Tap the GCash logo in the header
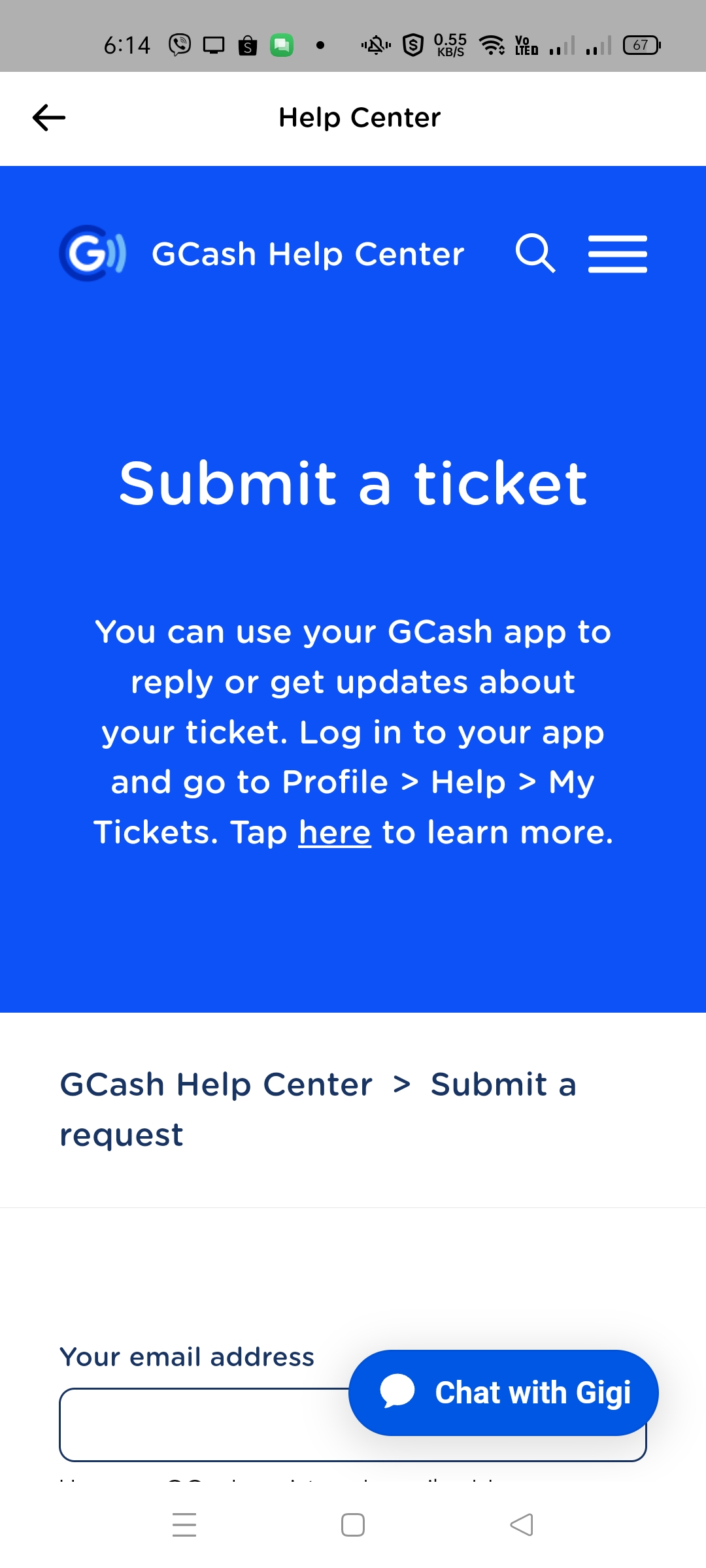The width and height of the screenshot is (706, 1568). (92, 254)
